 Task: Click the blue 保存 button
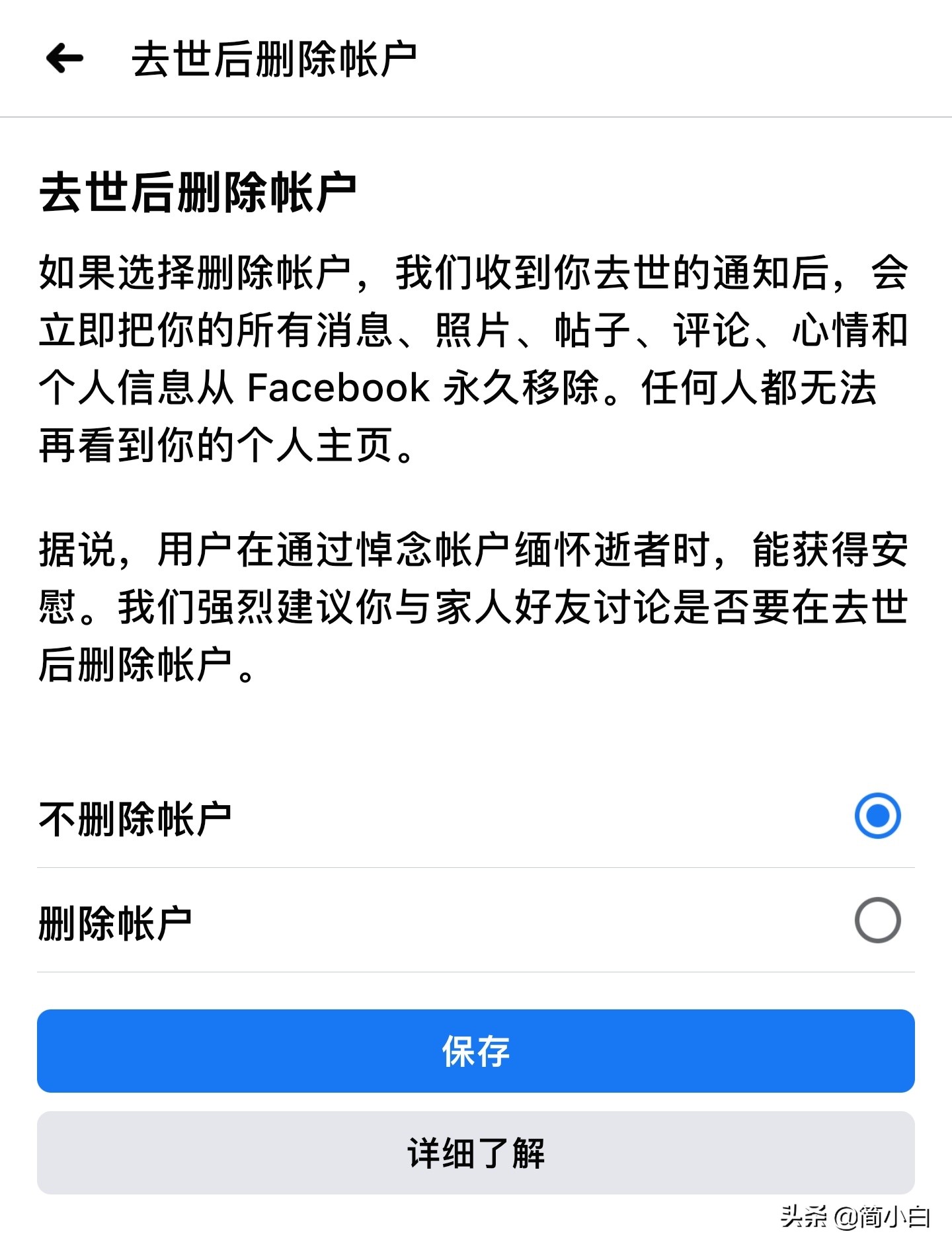click(x=475, y=1051)
